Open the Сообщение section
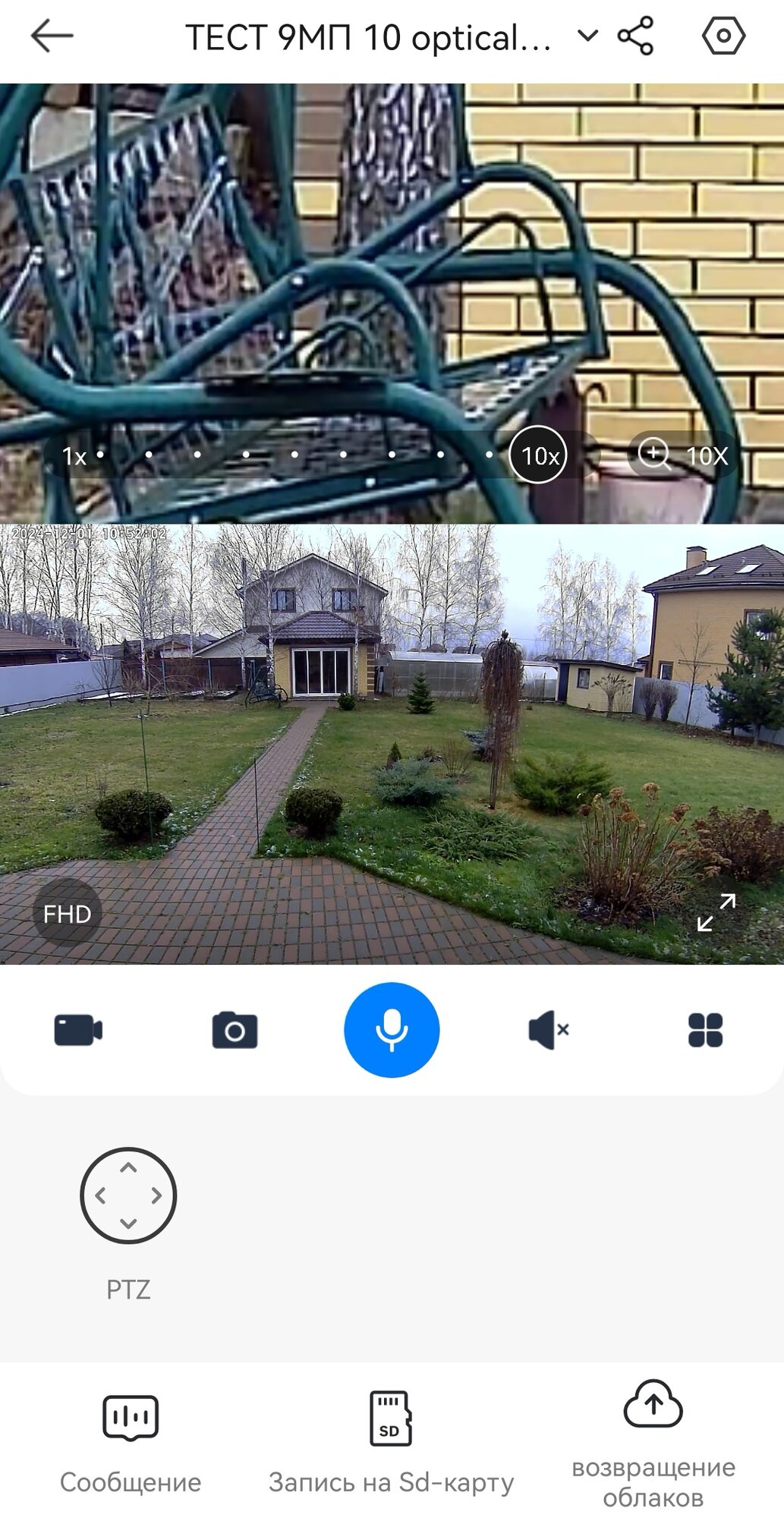 click(x=131, y=1442)
